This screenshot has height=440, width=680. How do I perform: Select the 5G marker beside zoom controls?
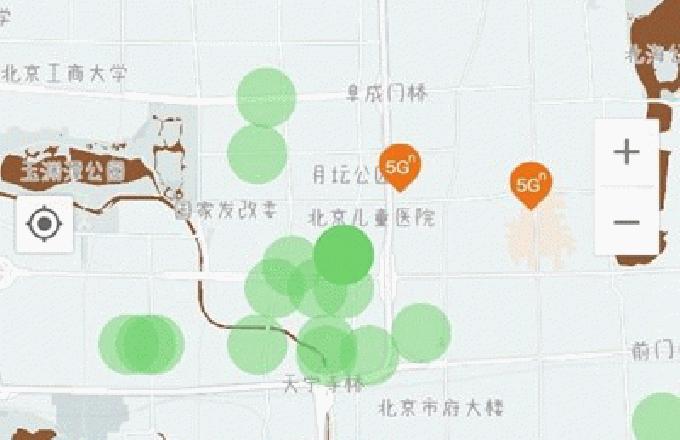pos(530,185)
